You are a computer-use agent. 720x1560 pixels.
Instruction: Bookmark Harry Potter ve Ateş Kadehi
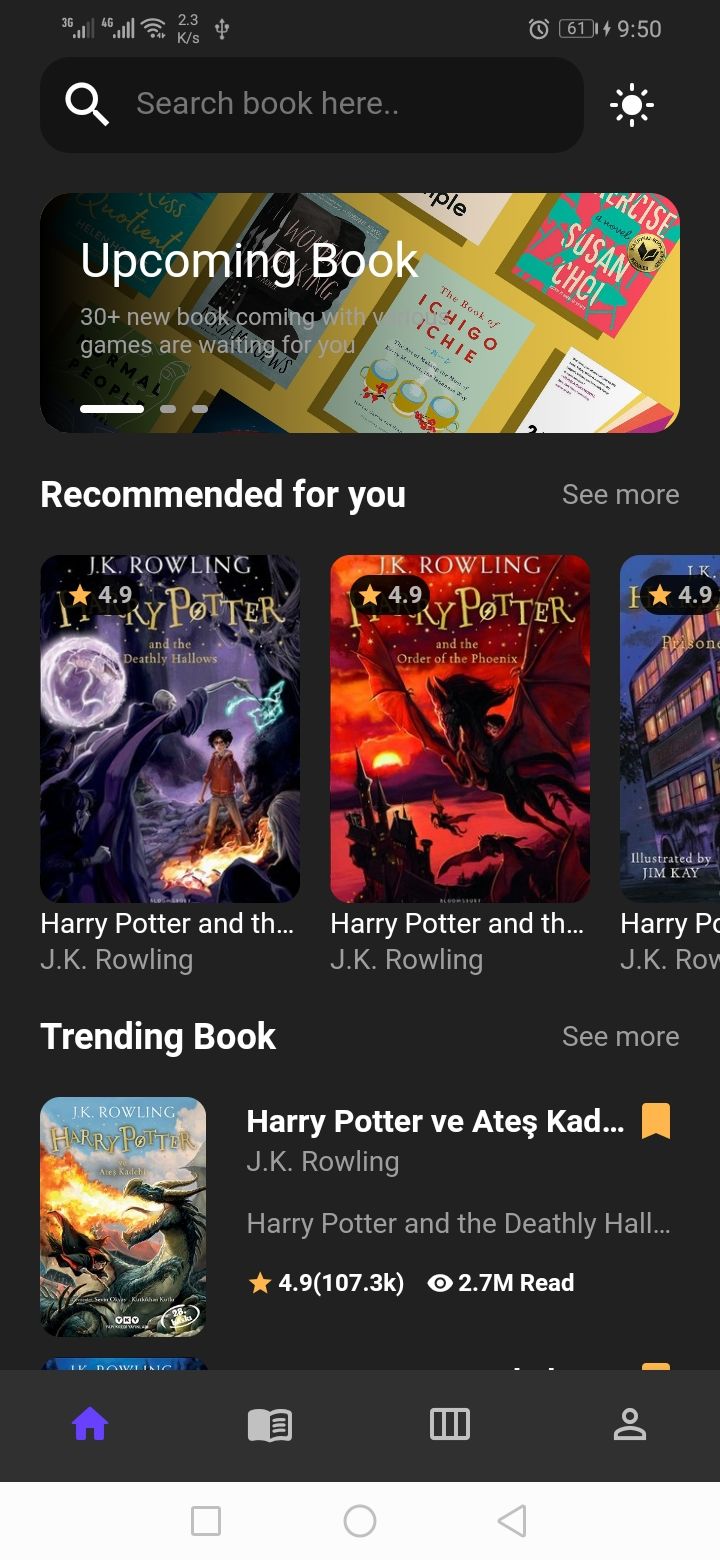[655, 1121]
